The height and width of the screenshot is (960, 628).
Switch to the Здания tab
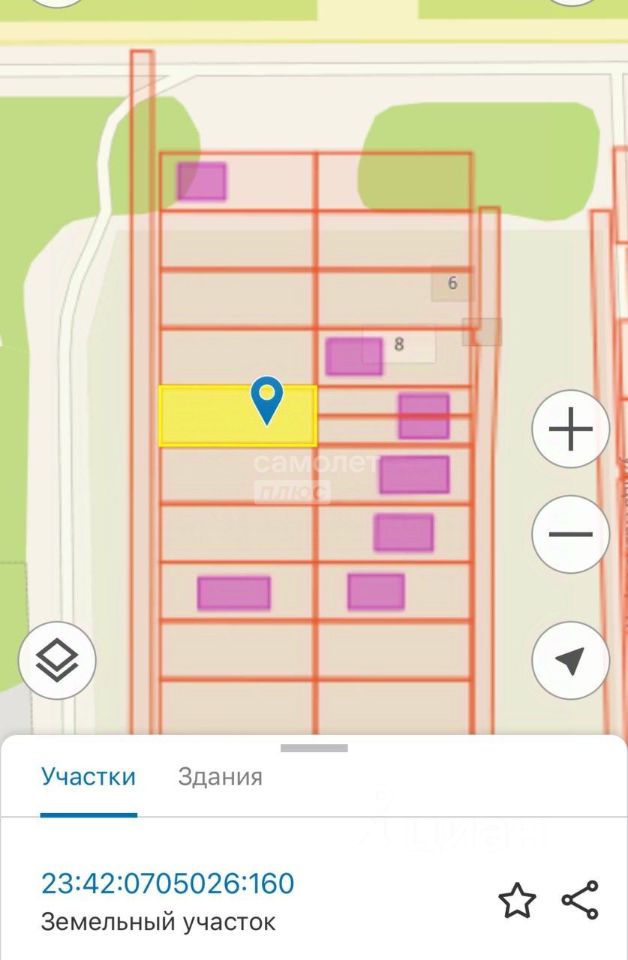[x=220, y=777]
